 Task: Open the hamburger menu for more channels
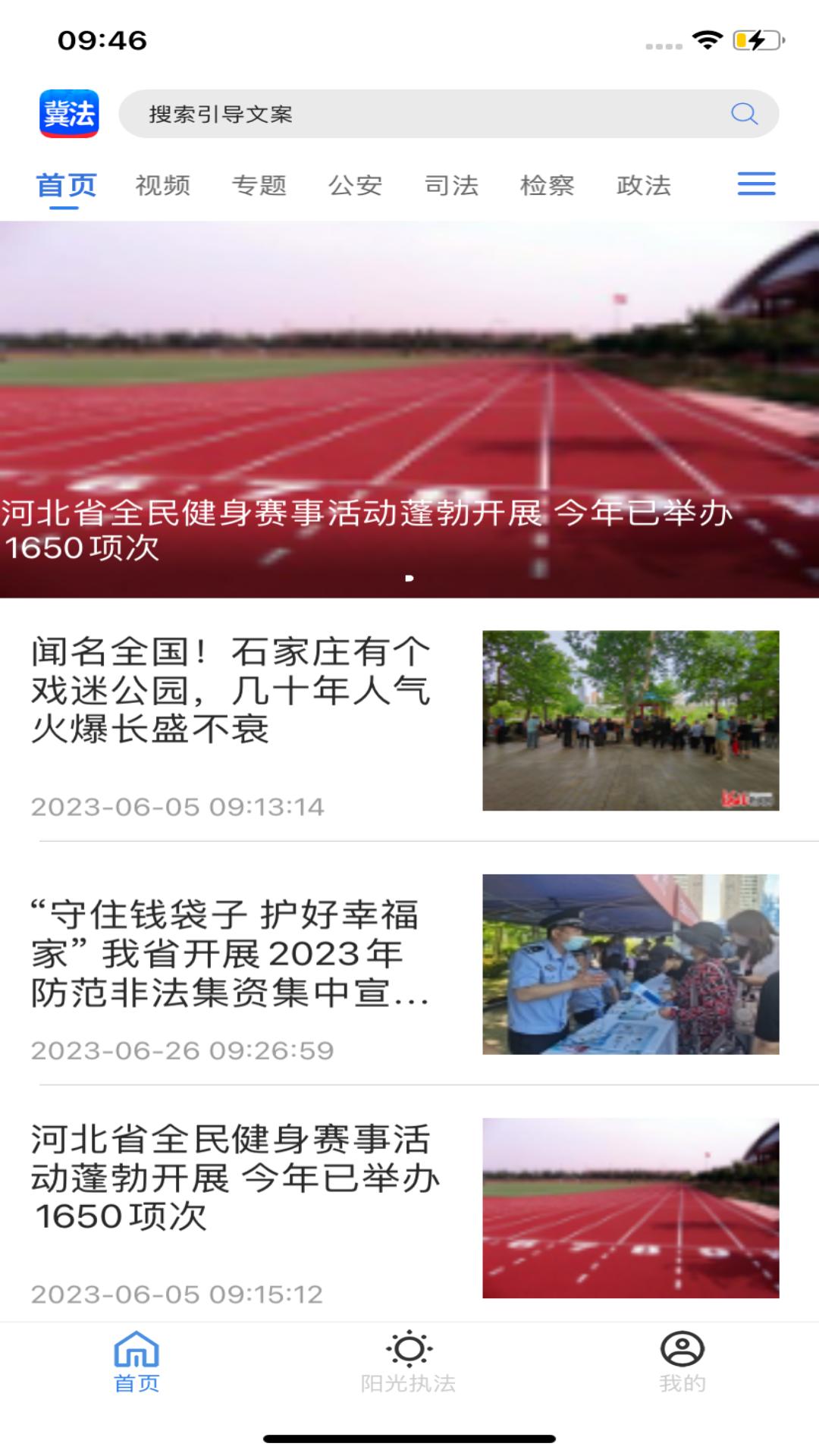click(755, 184)
